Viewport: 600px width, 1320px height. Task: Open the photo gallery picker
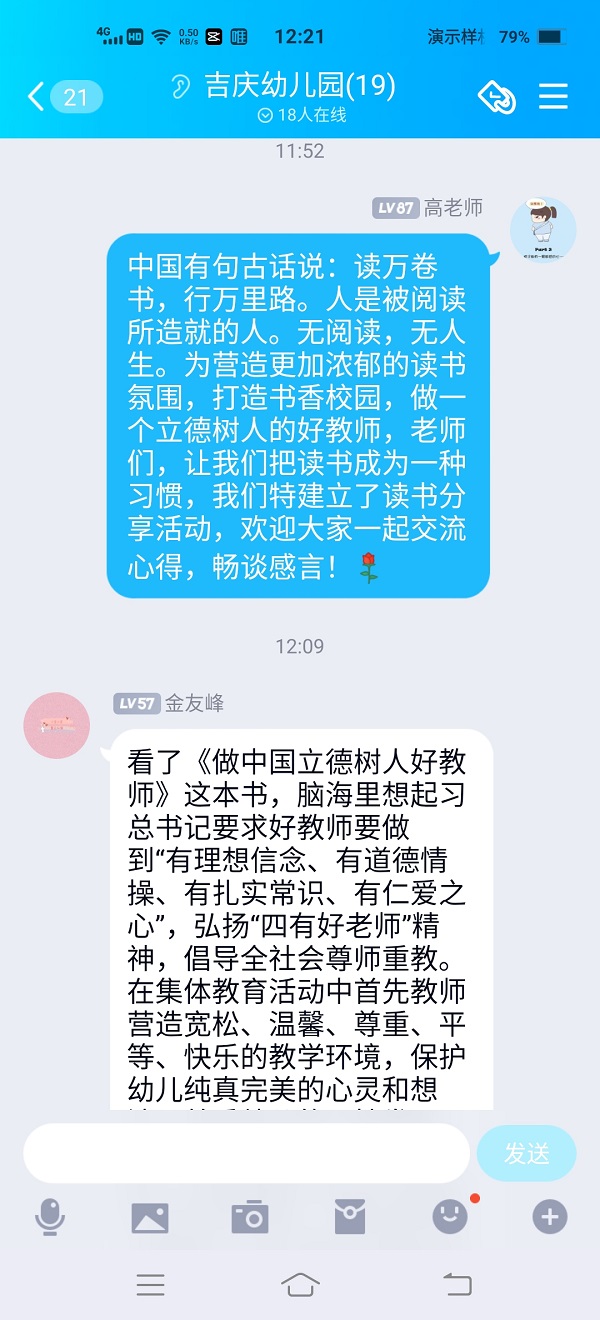point(150,1217)
